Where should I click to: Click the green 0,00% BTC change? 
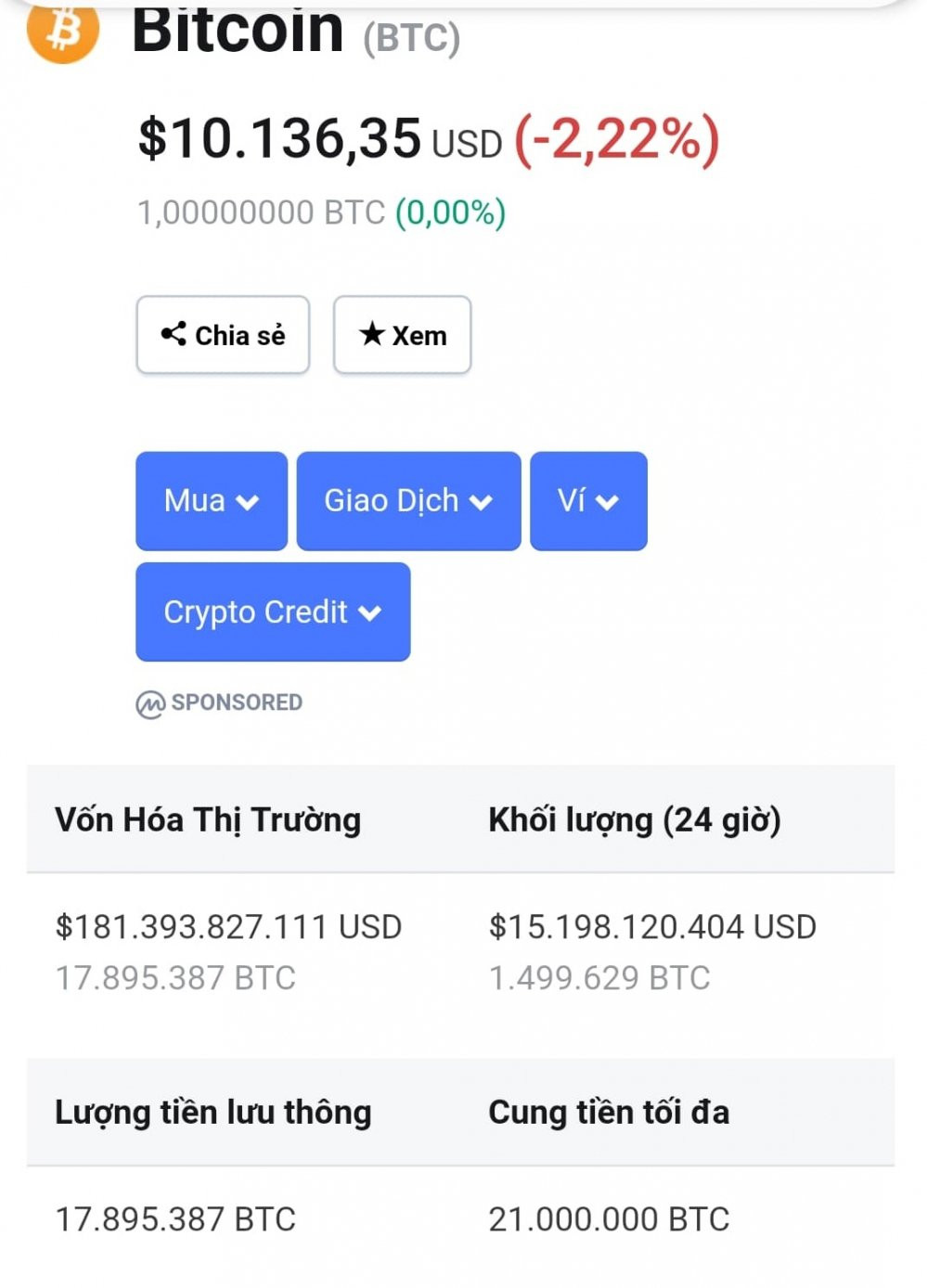pos(449,213)
